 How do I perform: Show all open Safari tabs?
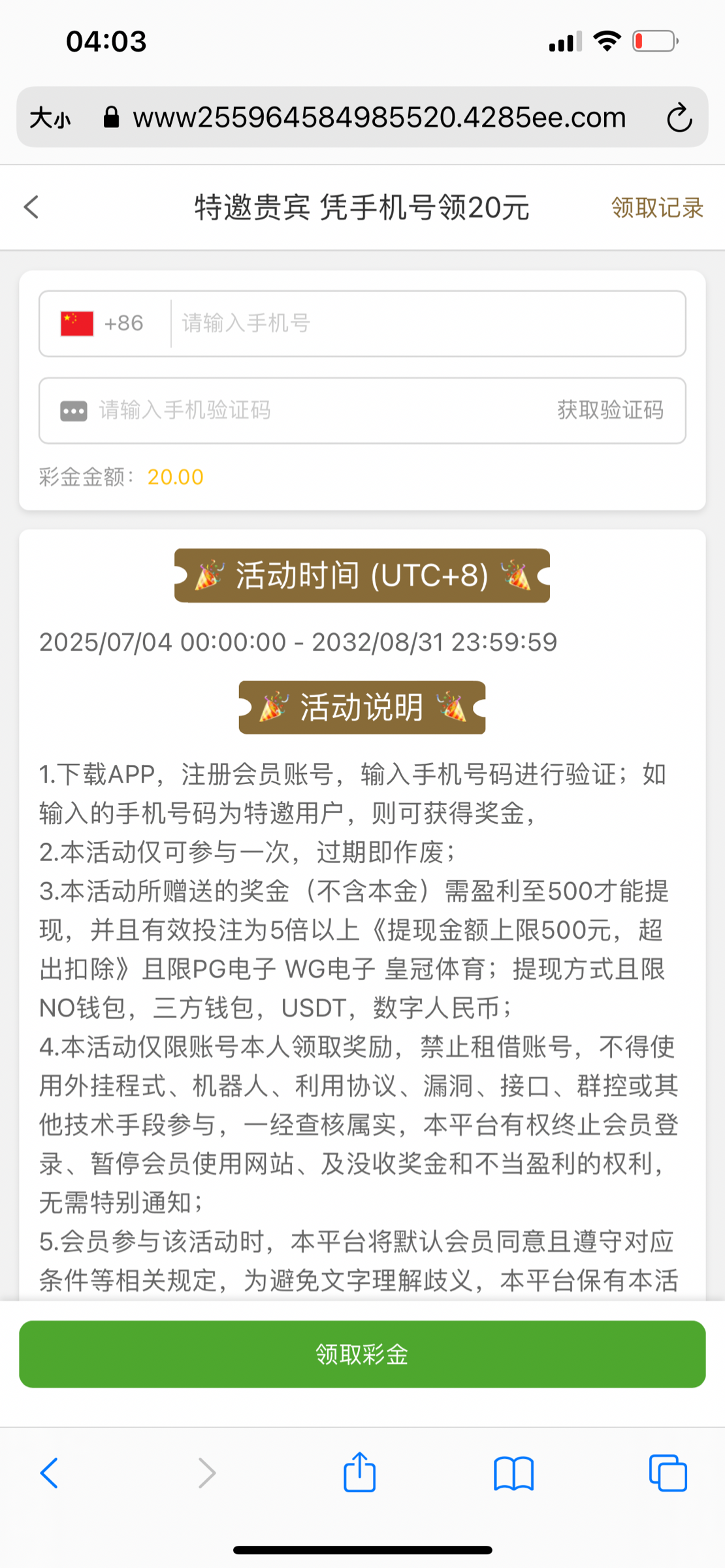pos(668,1473)
